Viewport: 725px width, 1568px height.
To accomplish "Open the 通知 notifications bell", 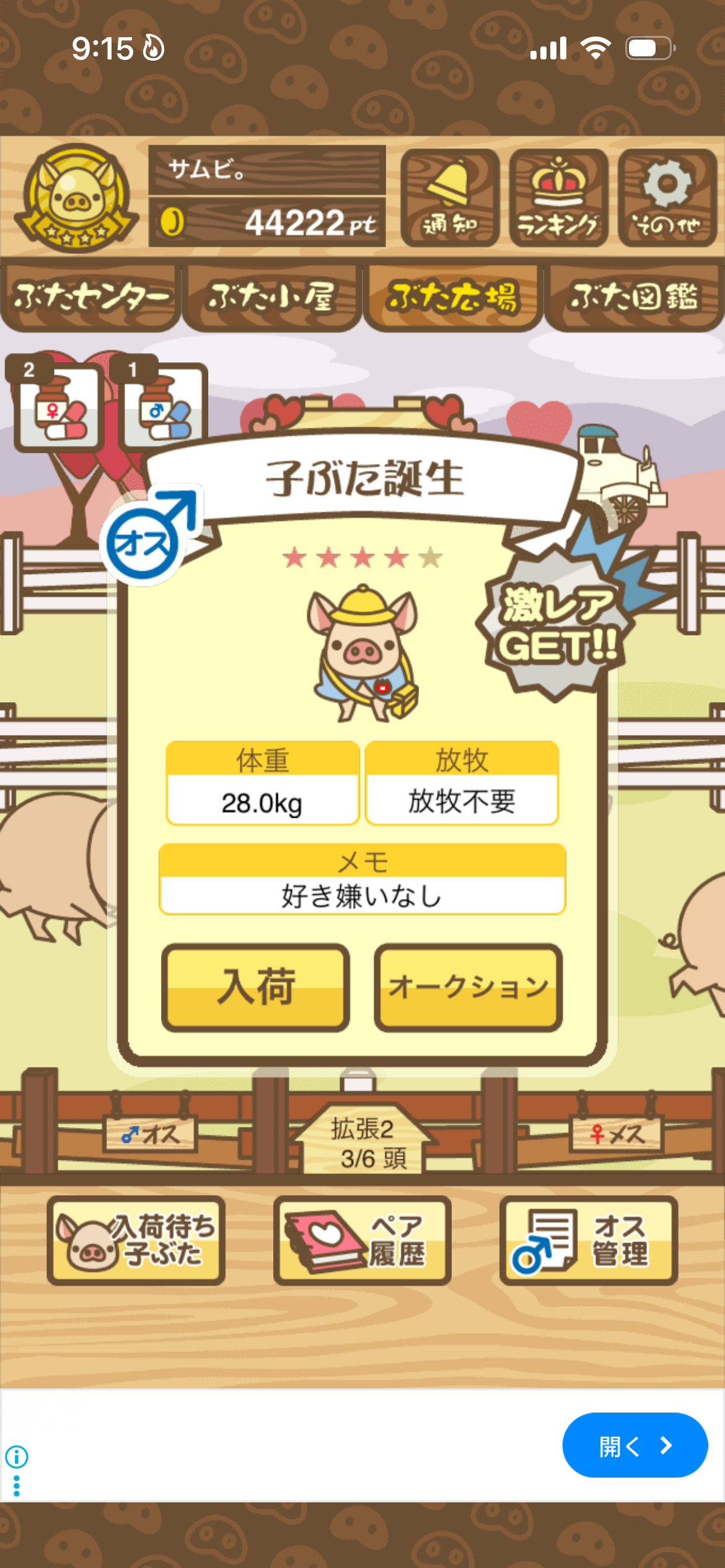I will tap(450, 198).
